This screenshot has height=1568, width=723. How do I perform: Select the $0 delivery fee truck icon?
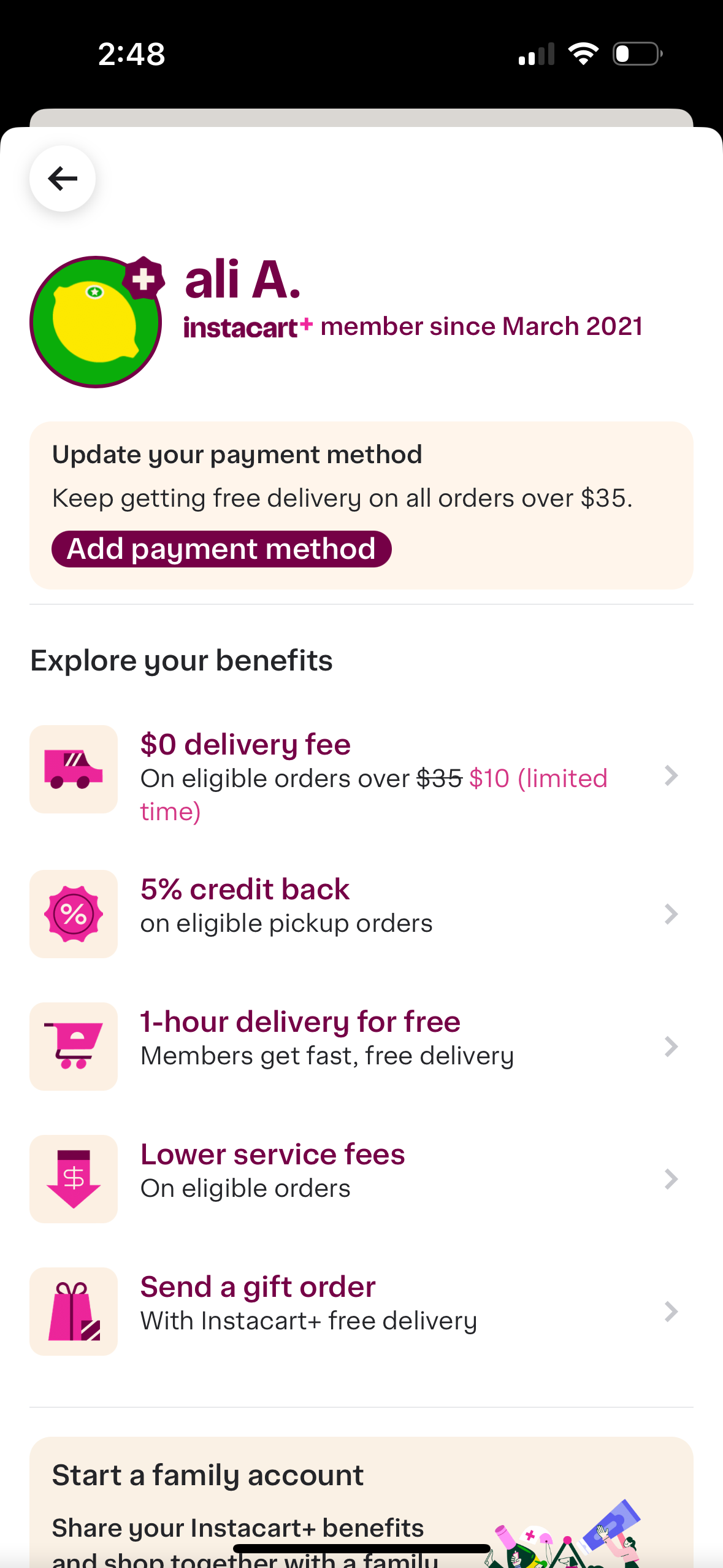pyautogui.click(x=73, y=769)
